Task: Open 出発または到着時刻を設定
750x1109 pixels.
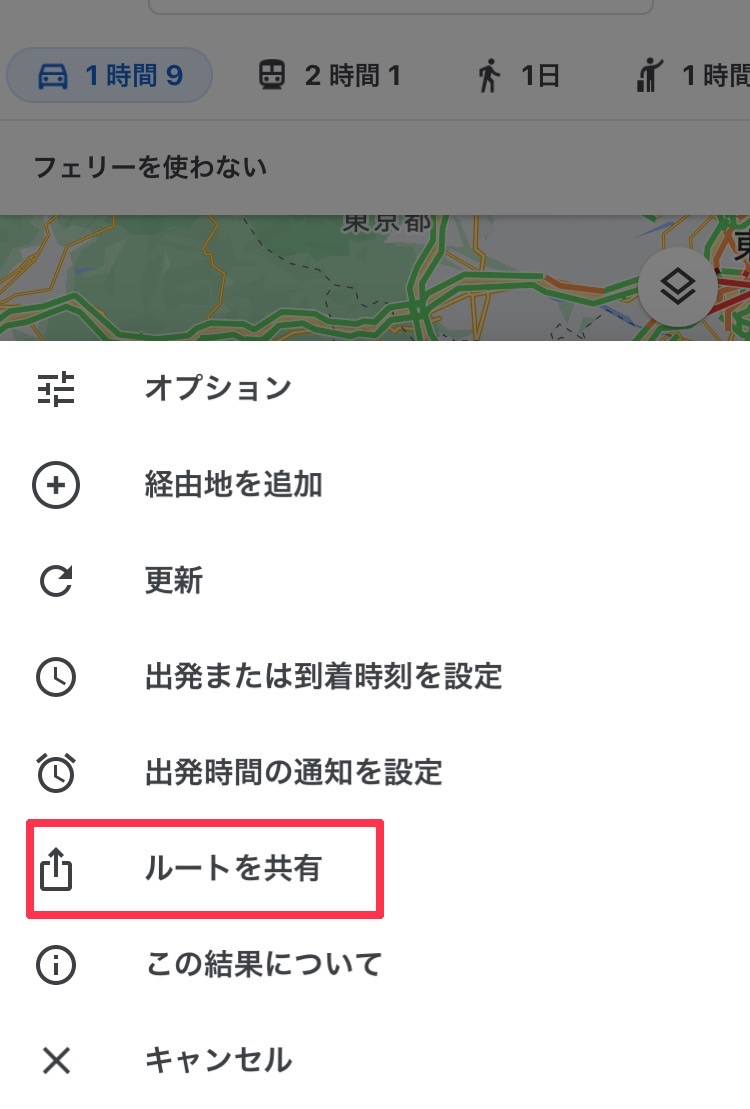Action: (x=322, y=677)
